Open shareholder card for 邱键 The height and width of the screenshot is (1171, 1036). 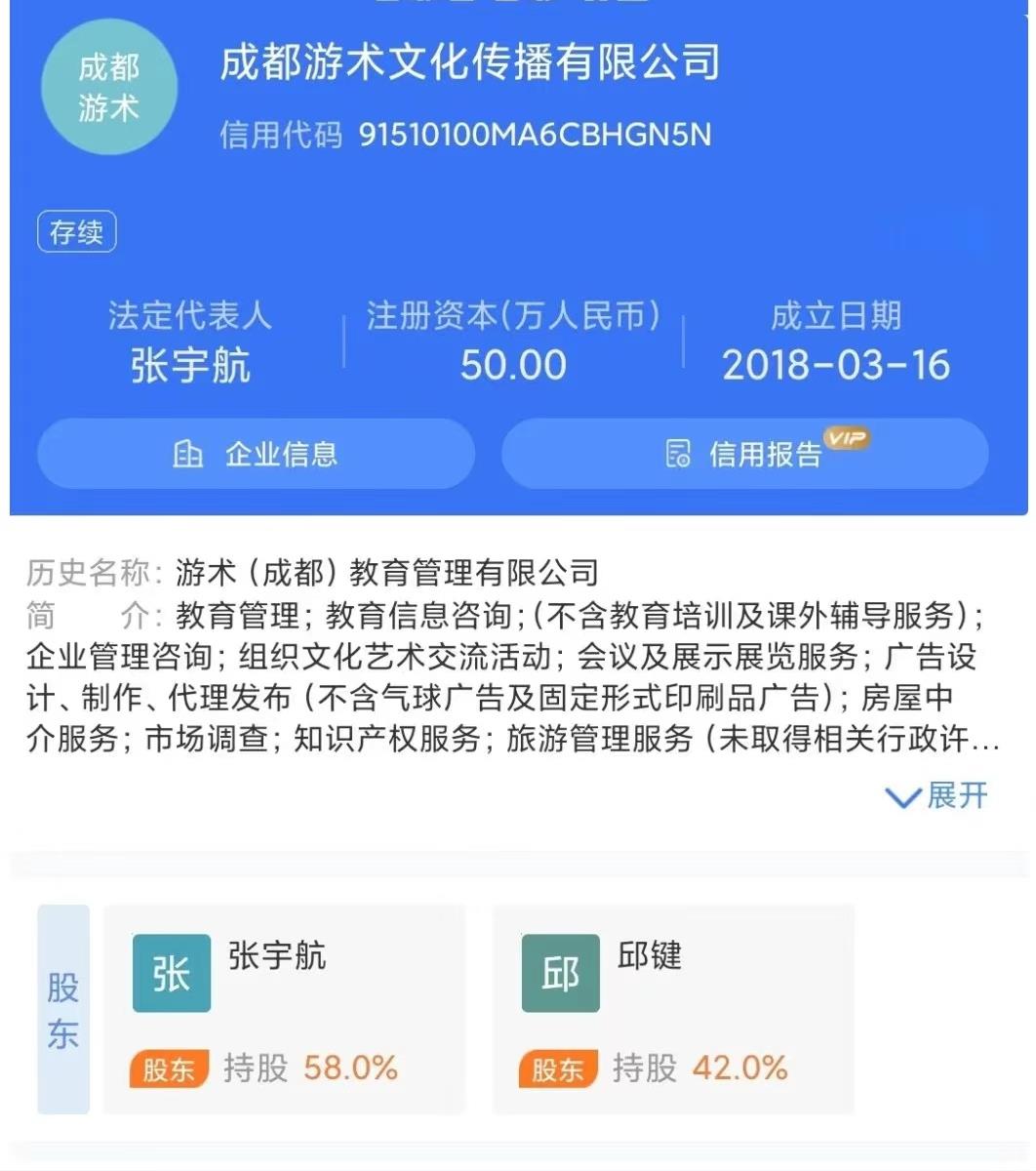click(x=673, y=1009)
